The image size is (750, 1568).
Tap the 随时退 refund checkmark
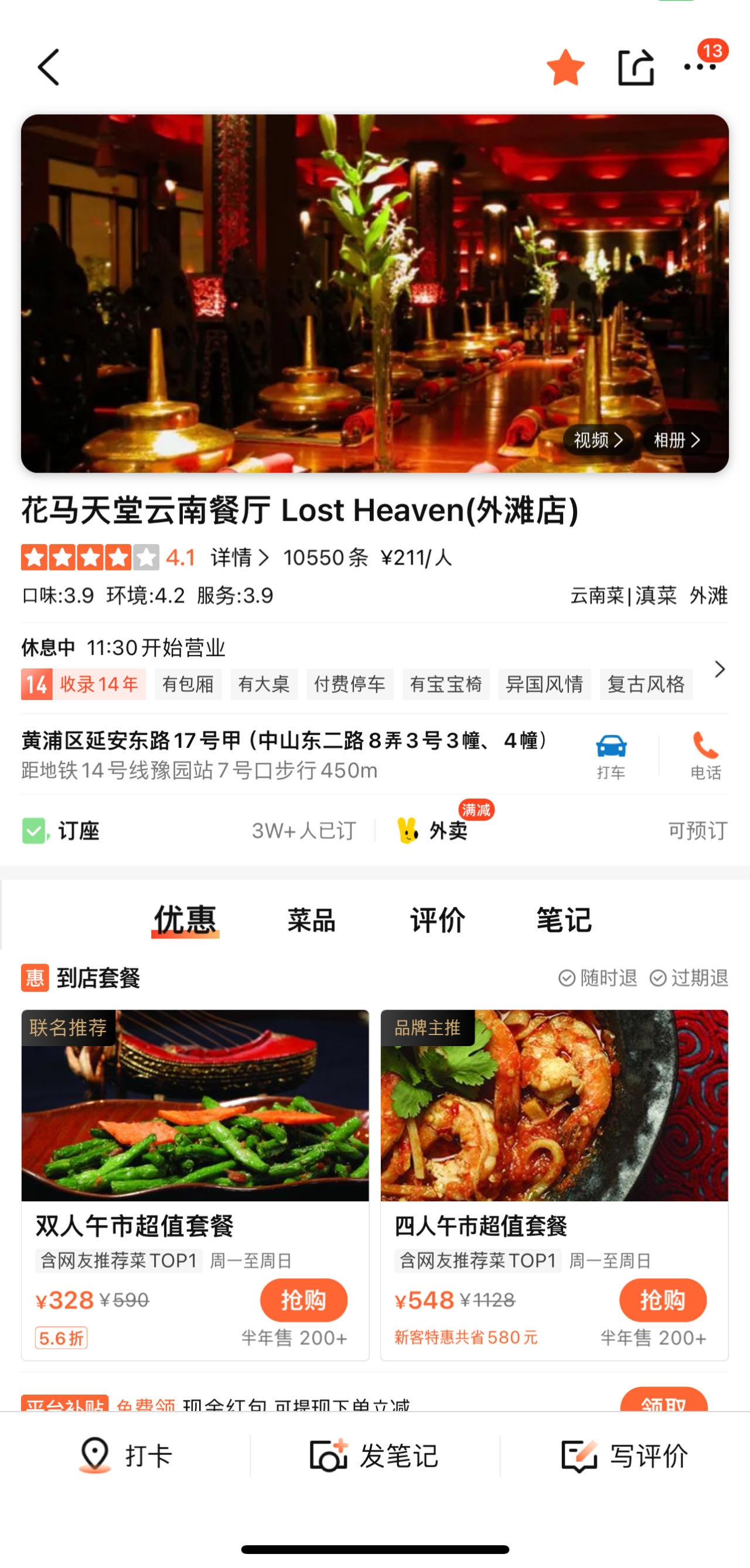click(x=567, y=978)
